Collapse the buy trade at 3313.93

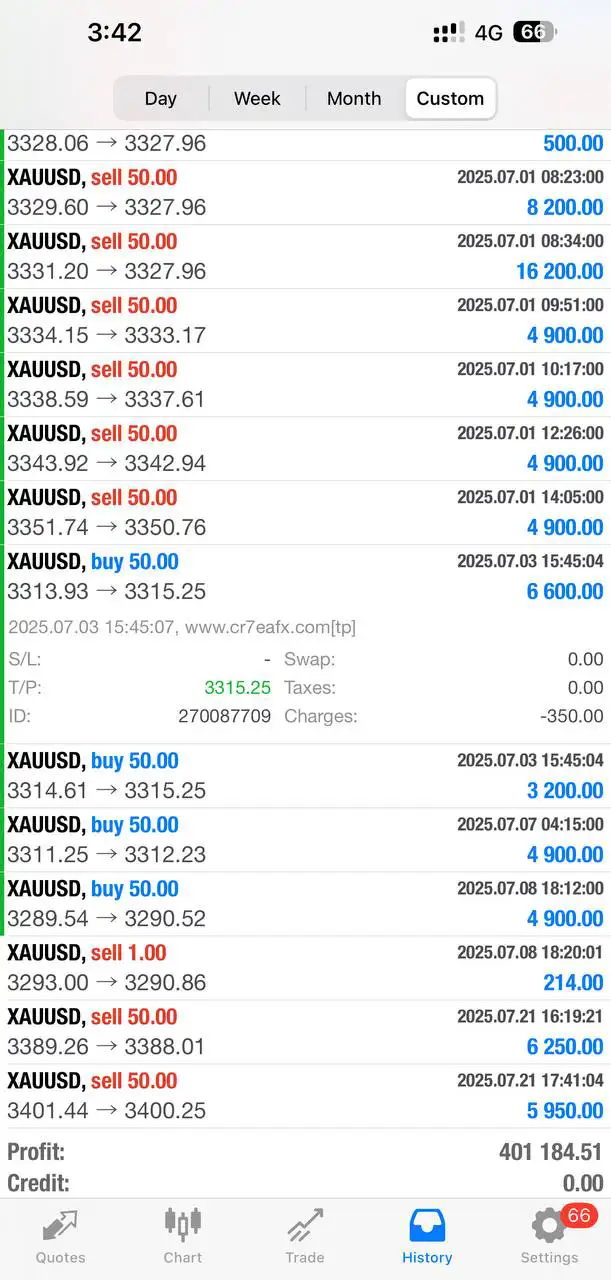pyautogui.click(x=305, y=577)
